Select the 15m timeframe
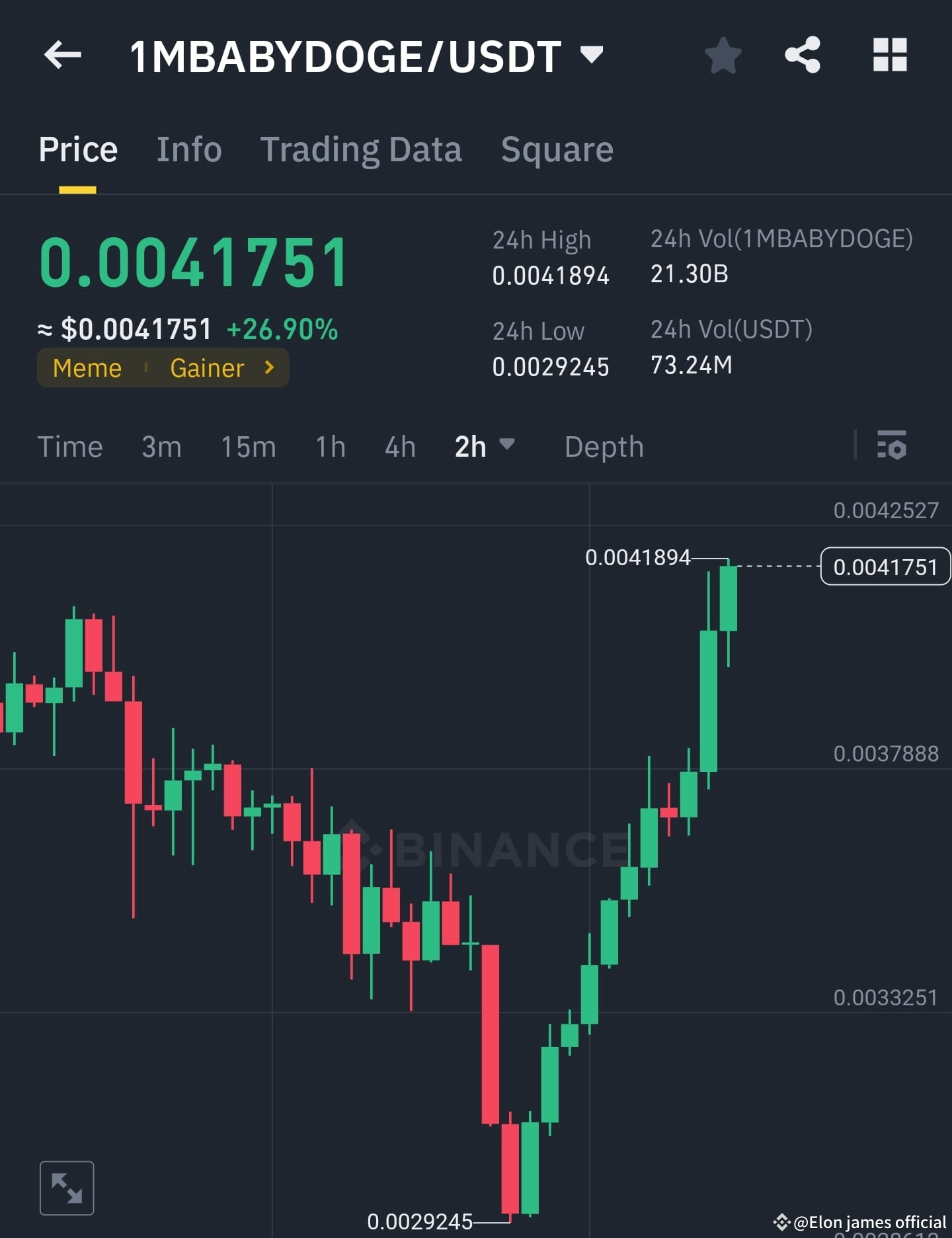 pyautogui.click(x=247, y=447)
